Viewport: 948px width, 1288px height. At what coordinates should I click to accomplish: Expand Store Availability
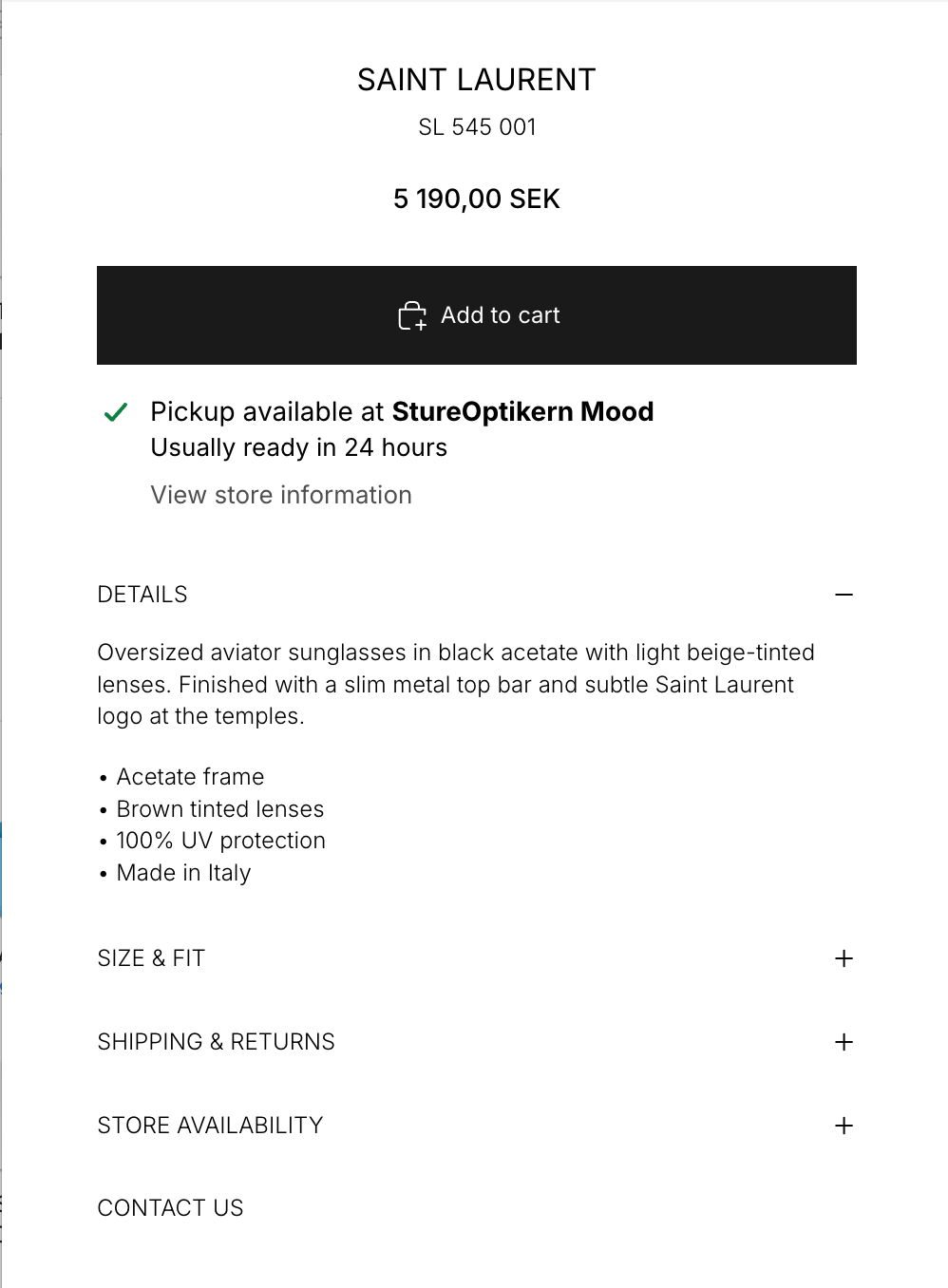click(x=476, y=1126)
